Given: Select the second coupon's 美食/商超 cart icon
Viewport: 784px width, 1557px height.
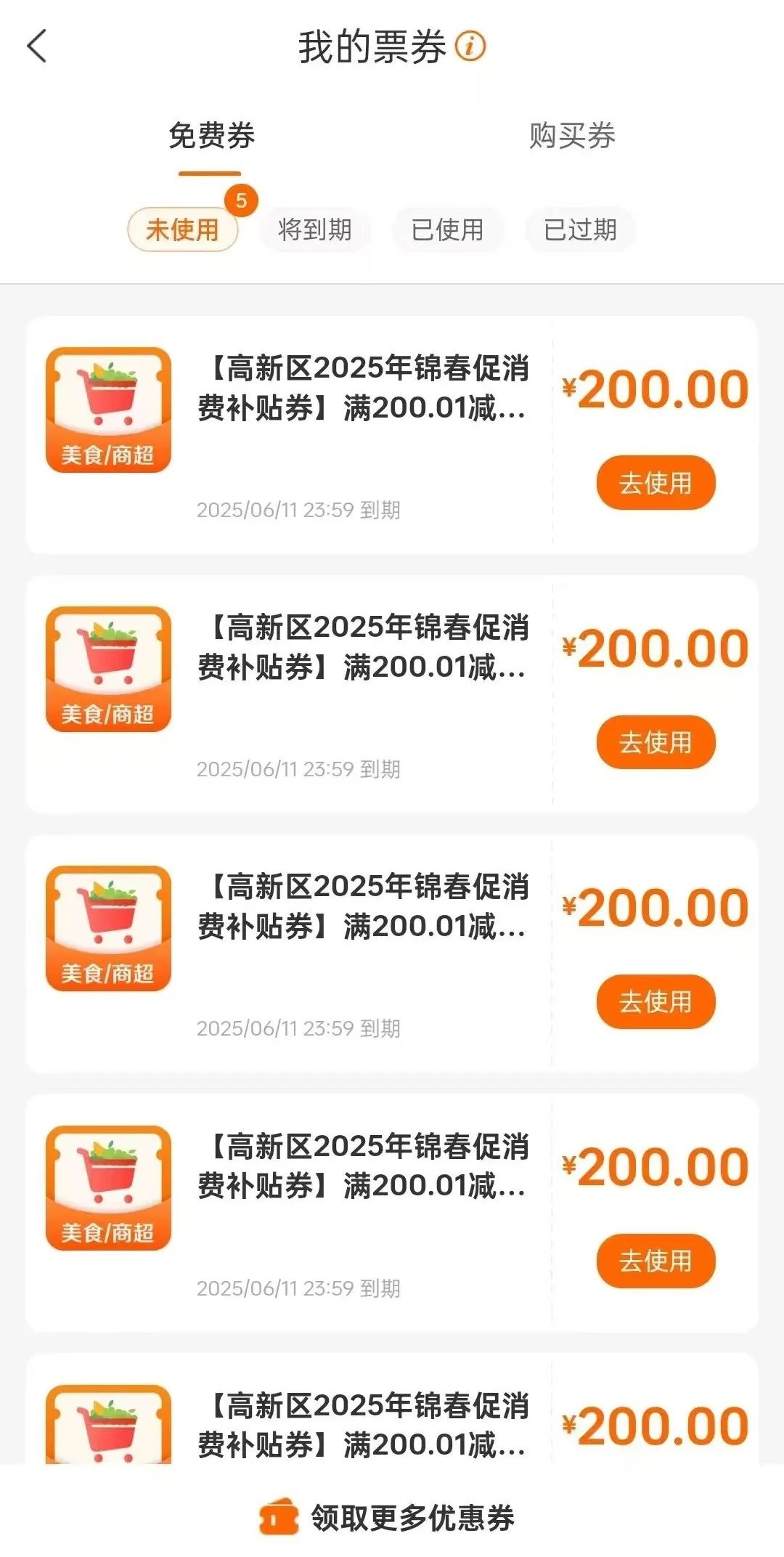Looking at the screenshot, I should (107, 667).
